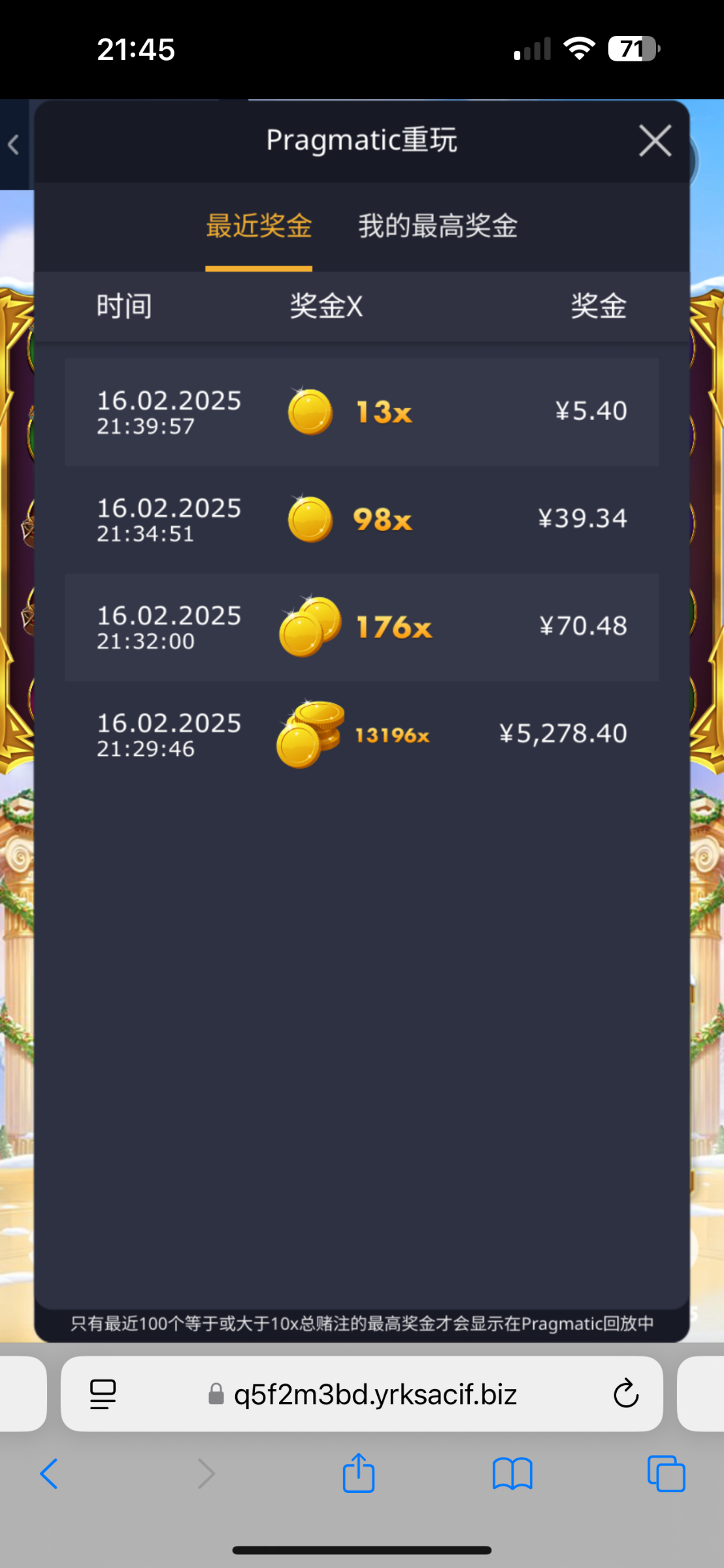
Task: Go back to previous page in Safari
Action: point(49,1474)
